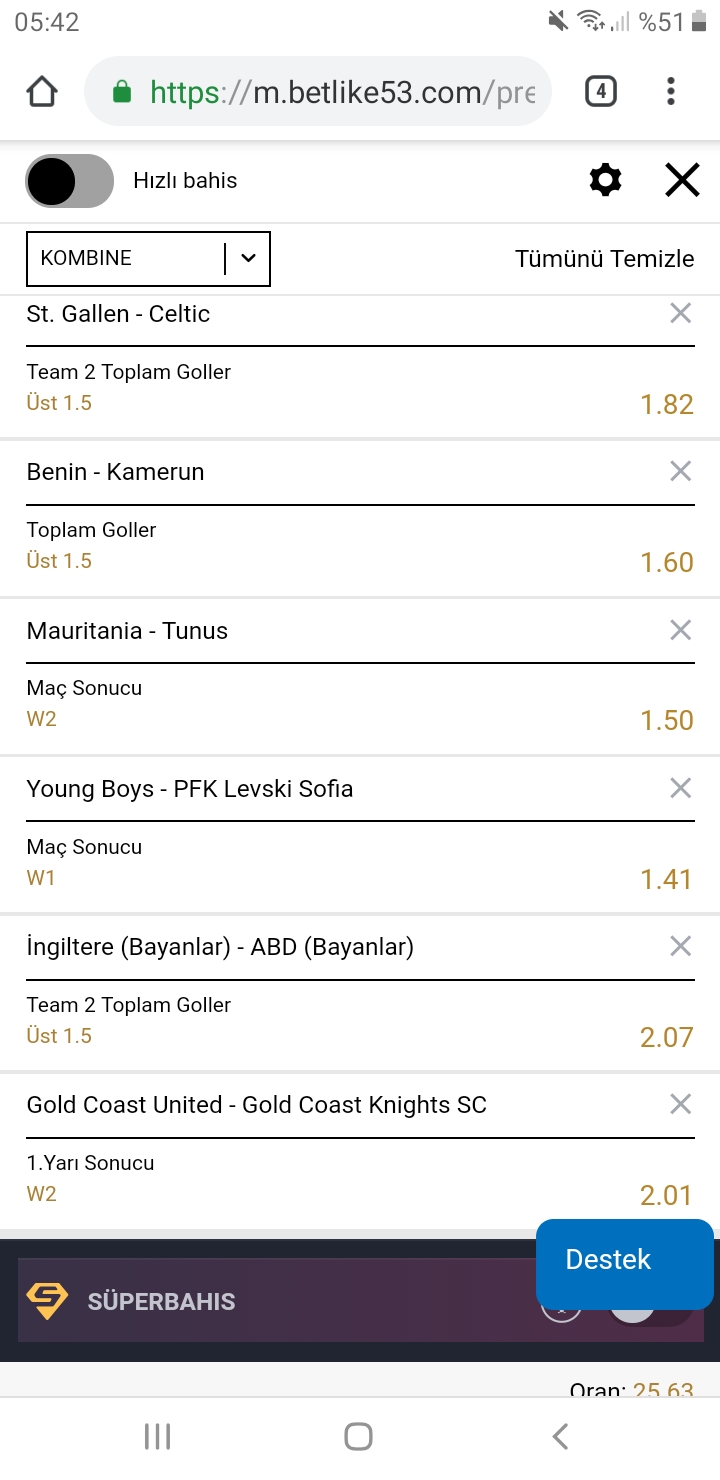Go to browser home page
This screenshot has width=720, height=1480.
pyautogui.click(x=42, y=92)
